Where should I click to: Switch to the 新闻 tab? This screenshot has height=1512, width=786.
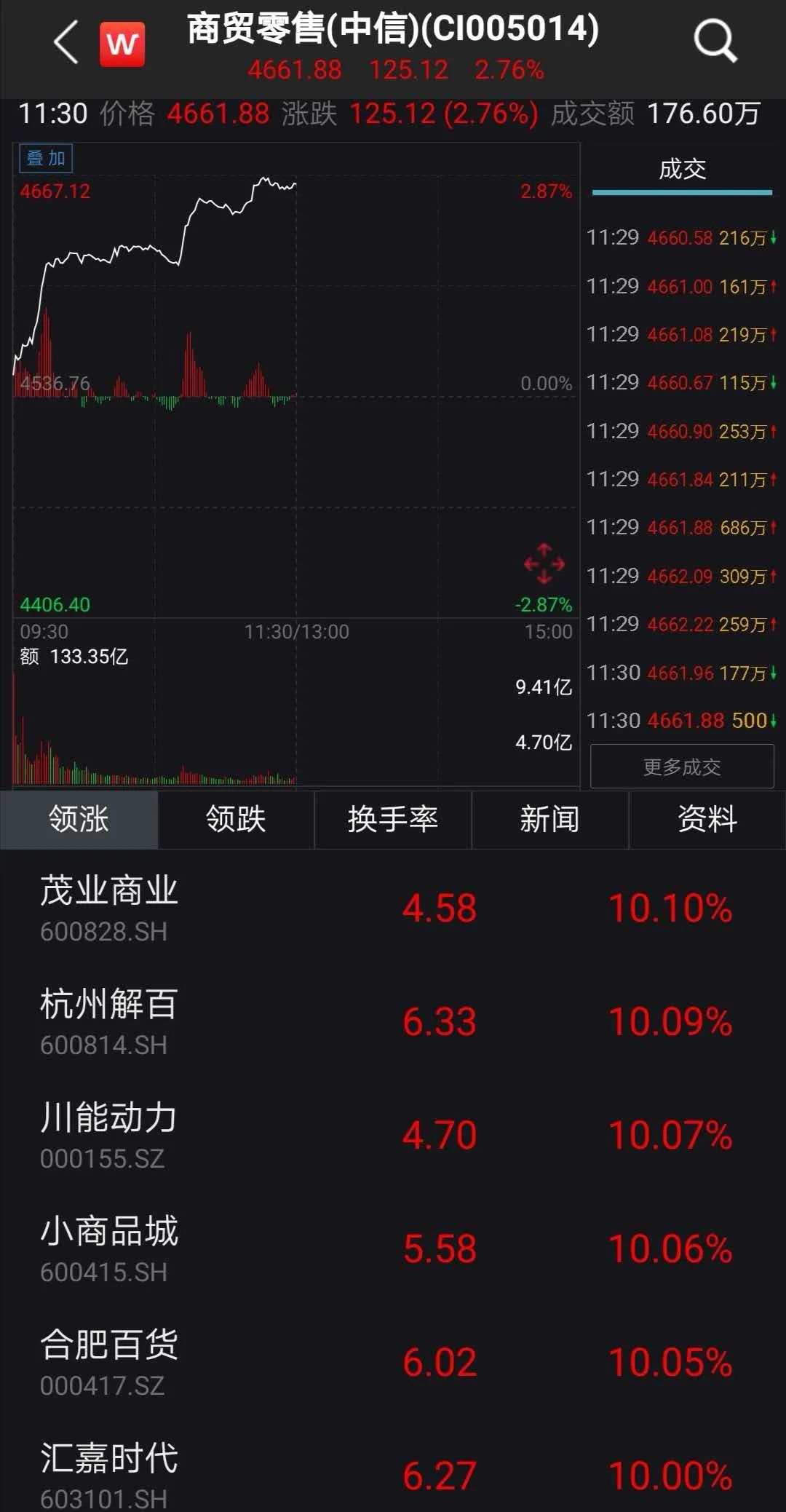pyautogui.click(x=549, y=819)
